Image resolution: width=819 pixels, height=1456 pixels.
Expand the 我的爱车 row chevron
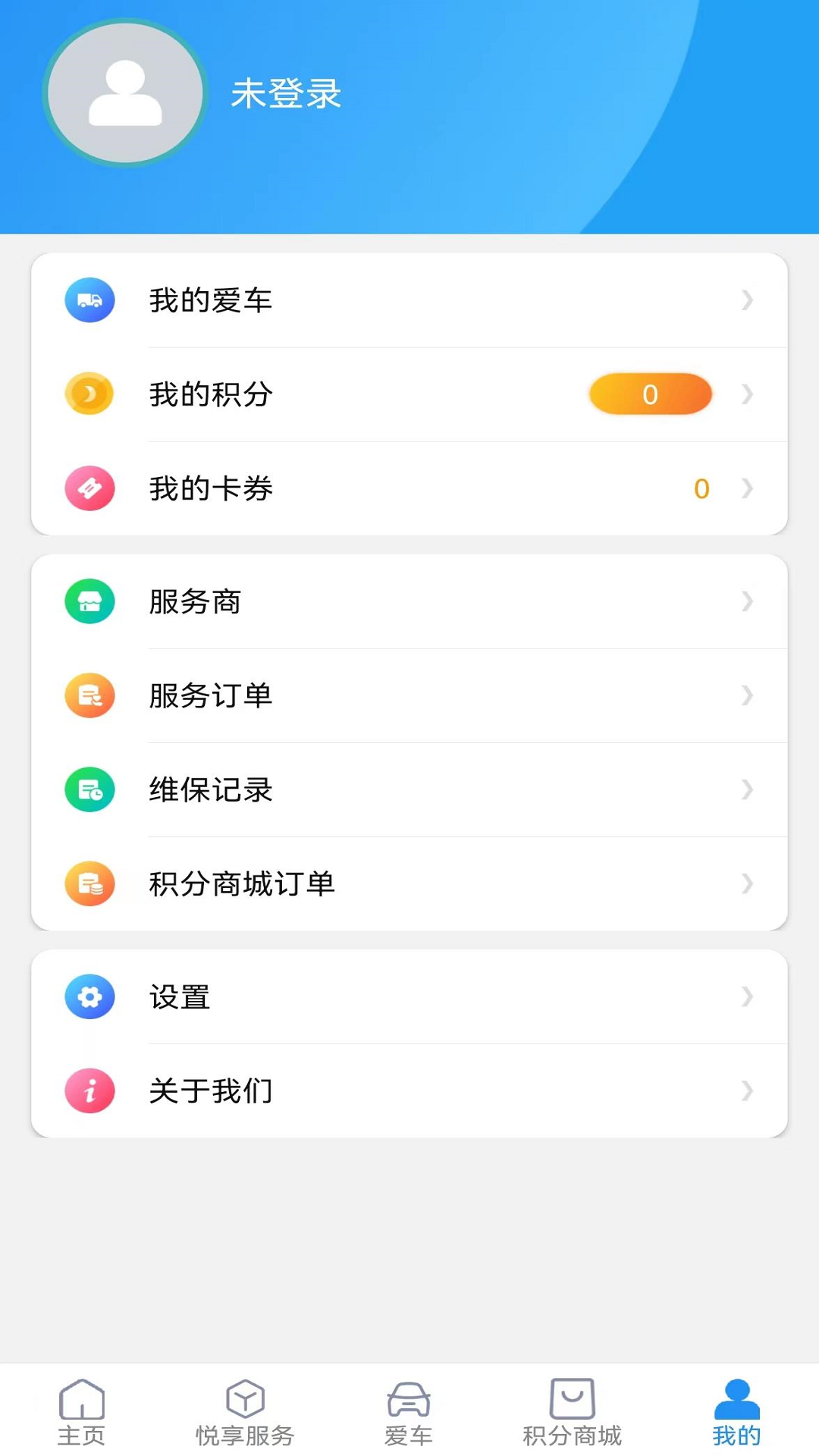(747, 300)
